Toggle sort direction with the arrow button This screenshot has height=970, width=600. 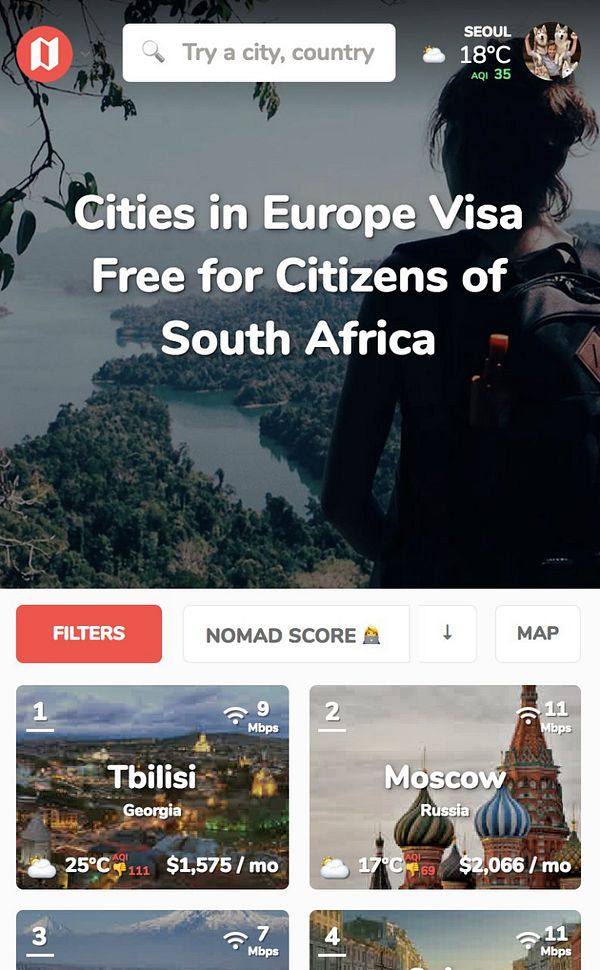pyautogui.click(x=447, y=633)
